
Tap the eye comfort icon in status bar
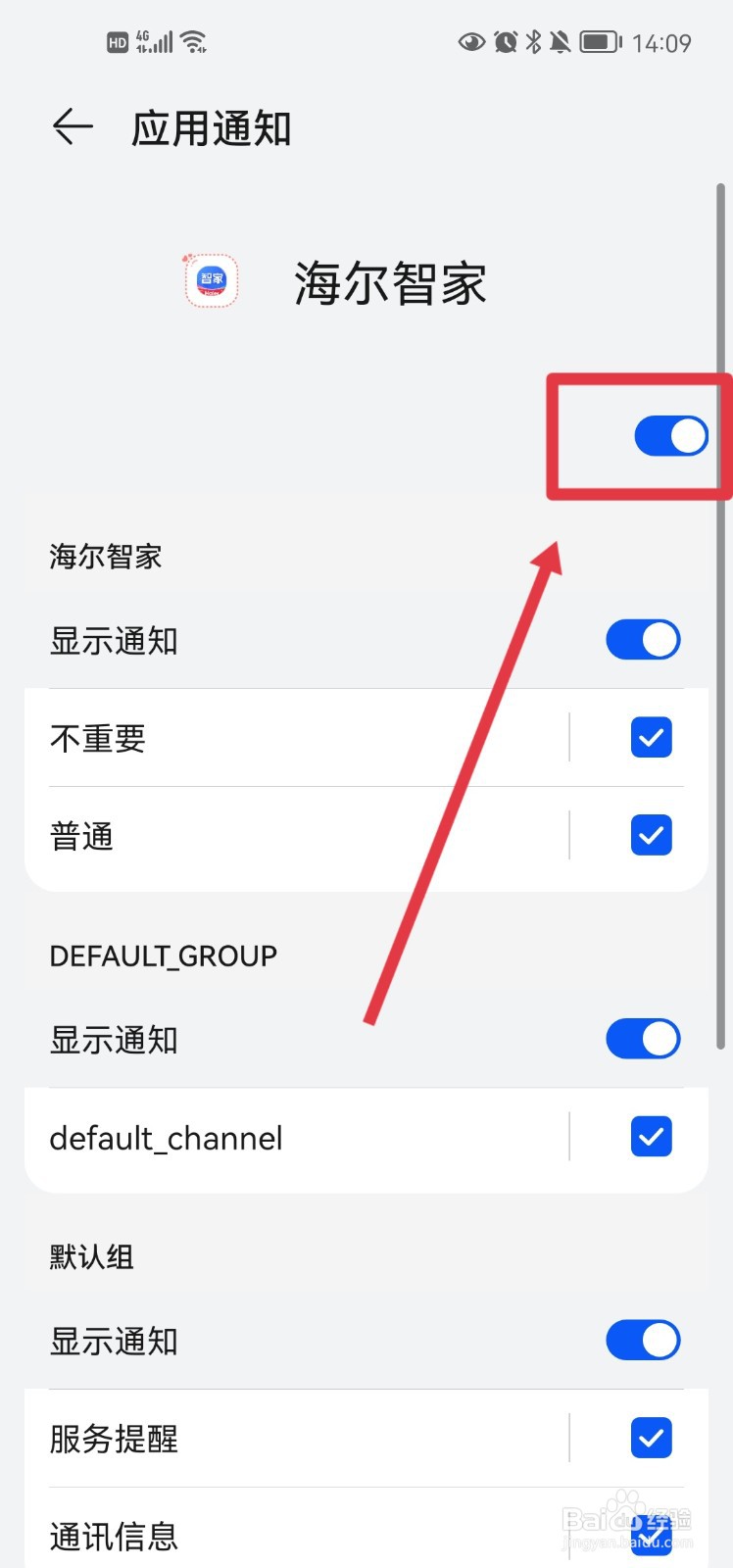[471, 41]
